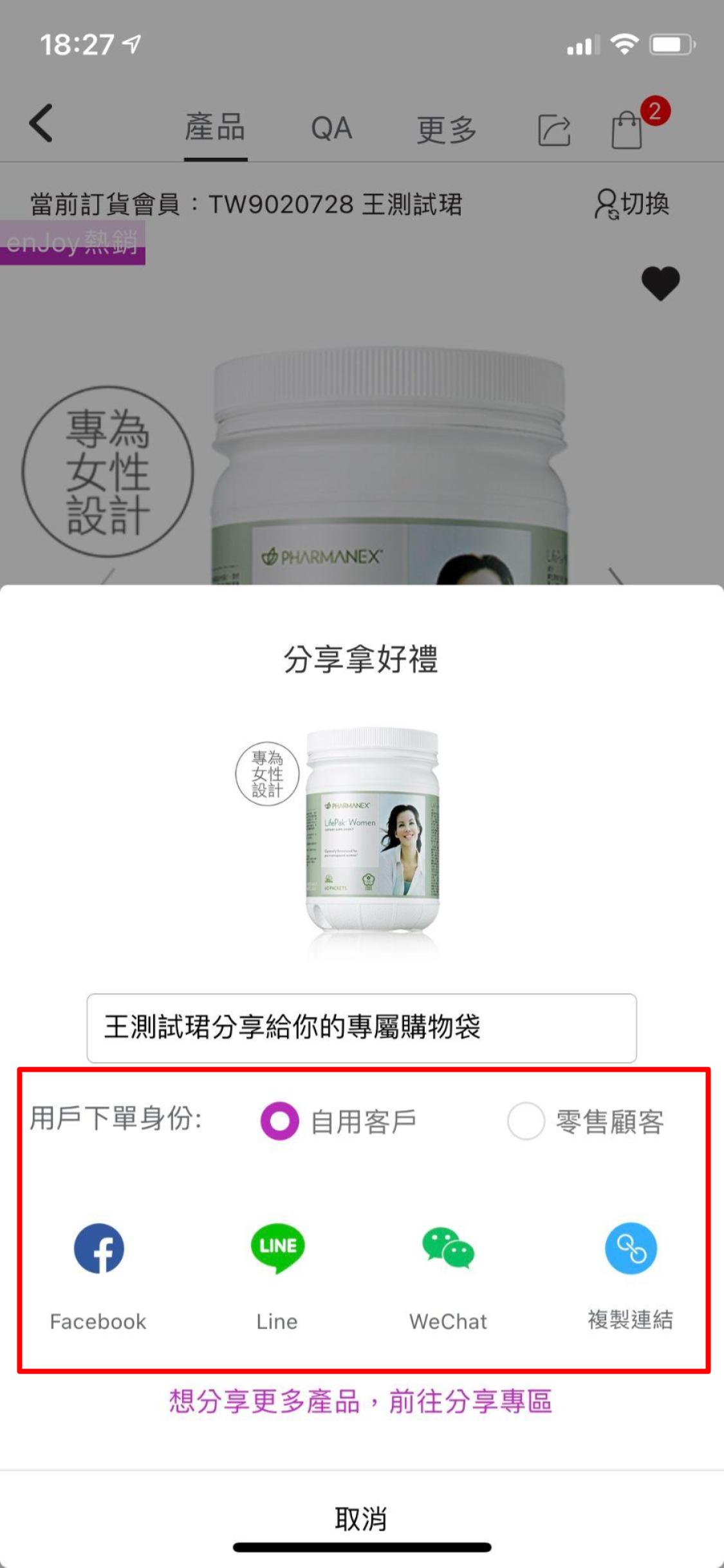Tap 取消 to dismiss the share sheet
The height and width of the screenshot is (1568, 724).
[360, 1518]
